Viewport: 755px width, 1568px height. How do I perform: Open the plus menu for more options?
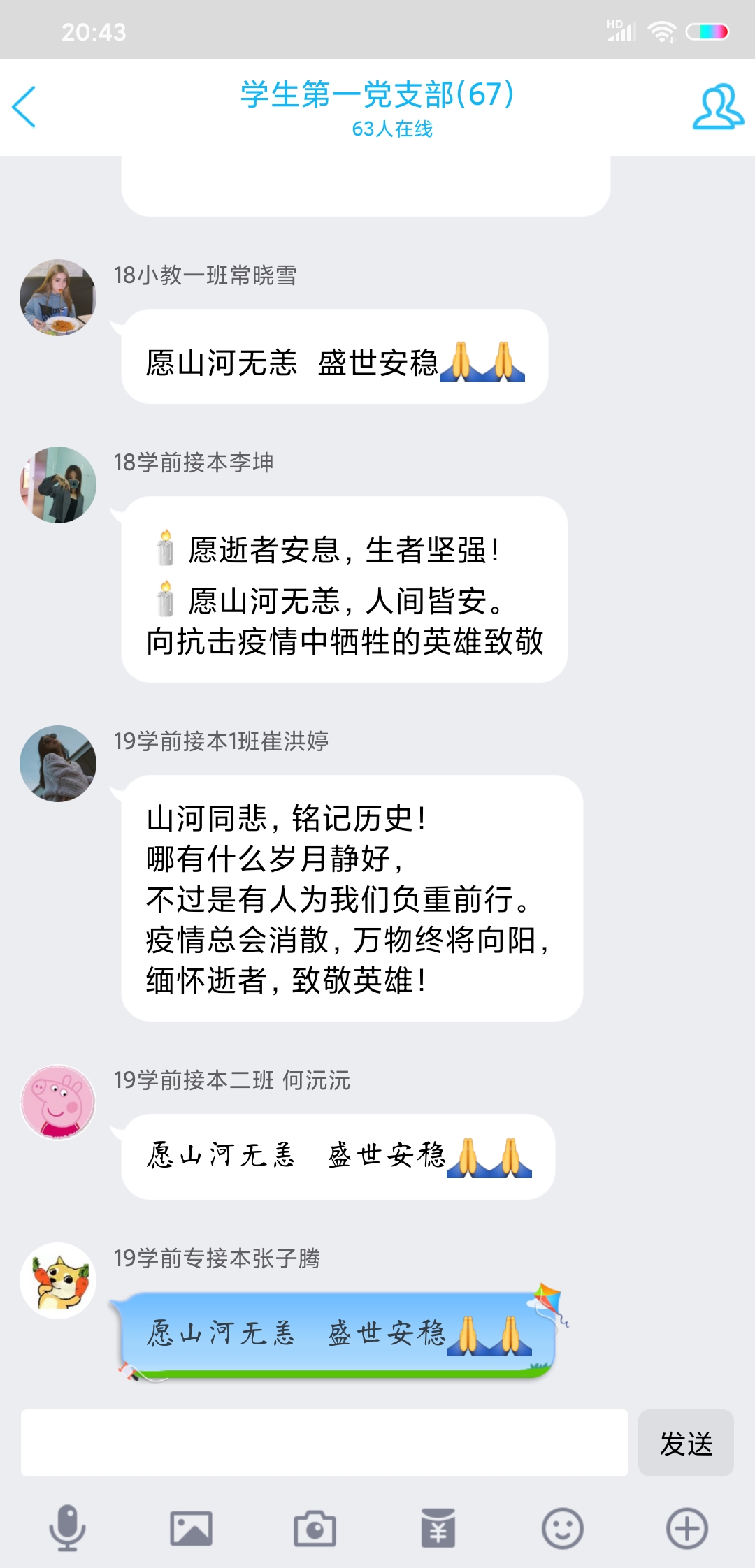coord(686,1528)
